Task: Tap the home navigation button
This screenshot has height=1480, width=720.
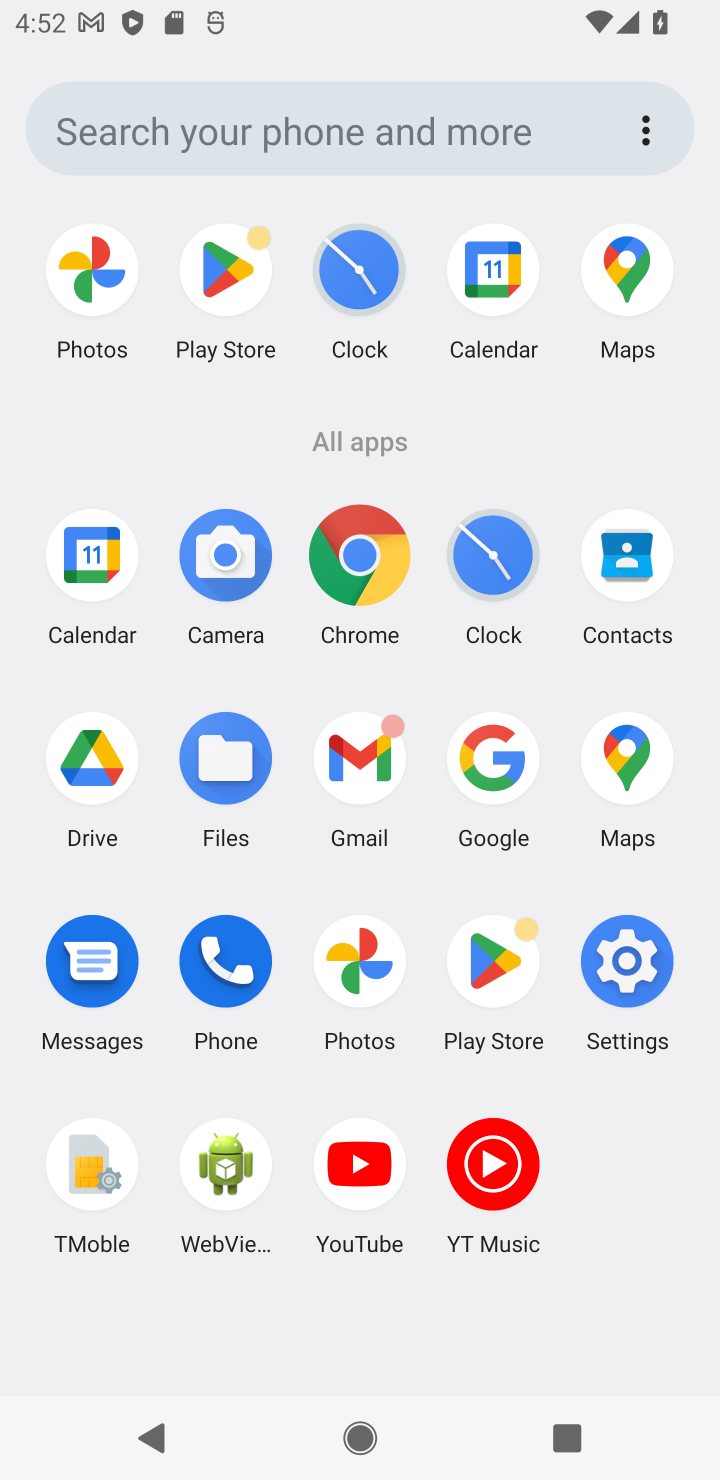Action: pos(360,1440)
